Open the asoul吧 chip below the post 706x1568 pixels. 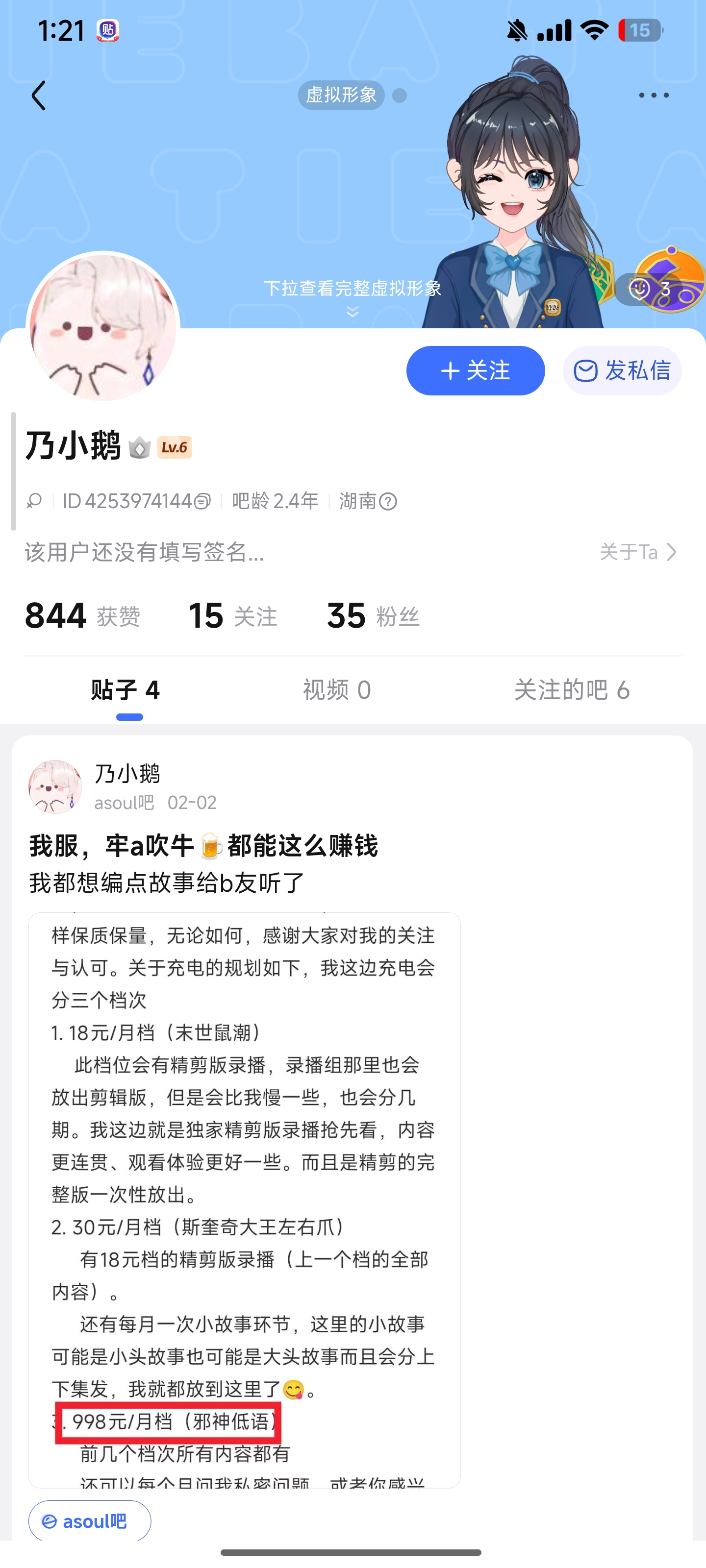pyautogui.click(x=90, y=1521)
